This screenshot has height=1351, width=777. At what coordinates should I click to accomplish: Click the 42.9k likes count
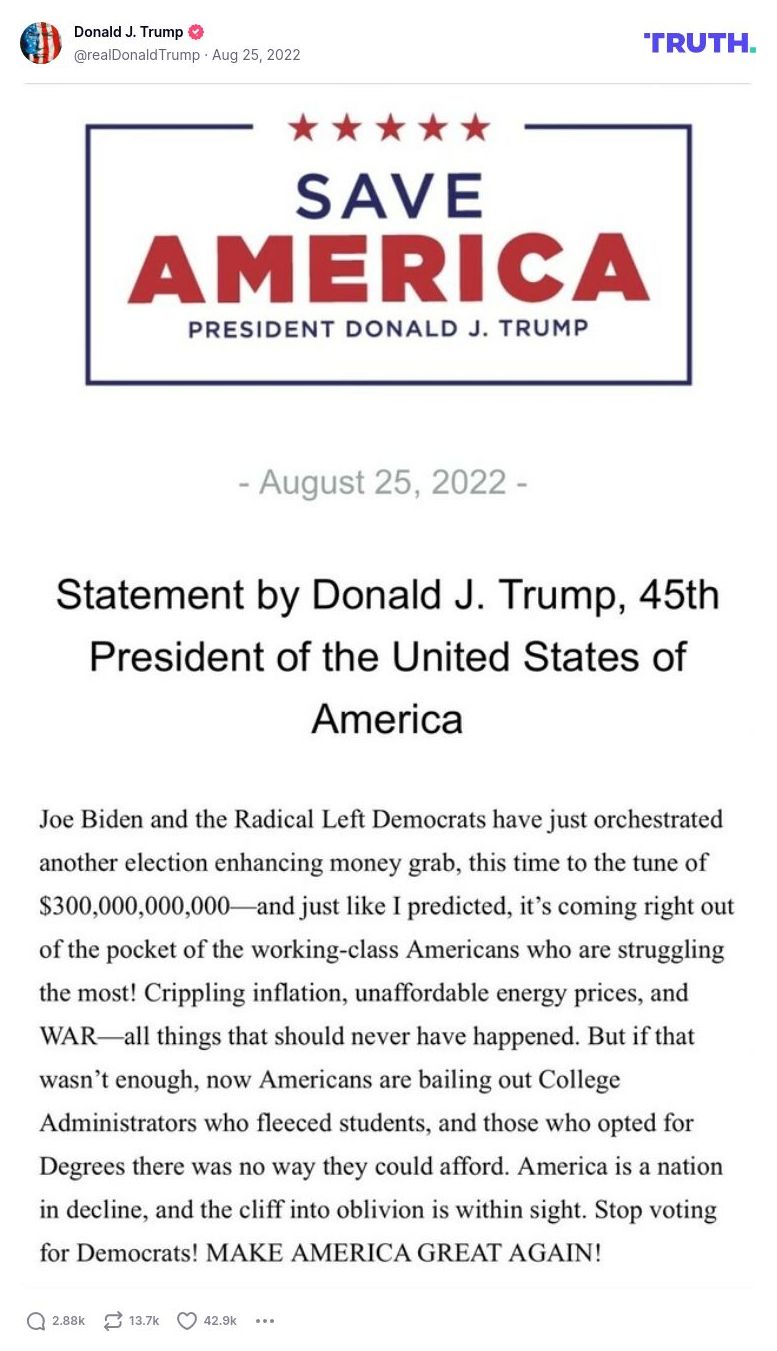point(218,1320)
